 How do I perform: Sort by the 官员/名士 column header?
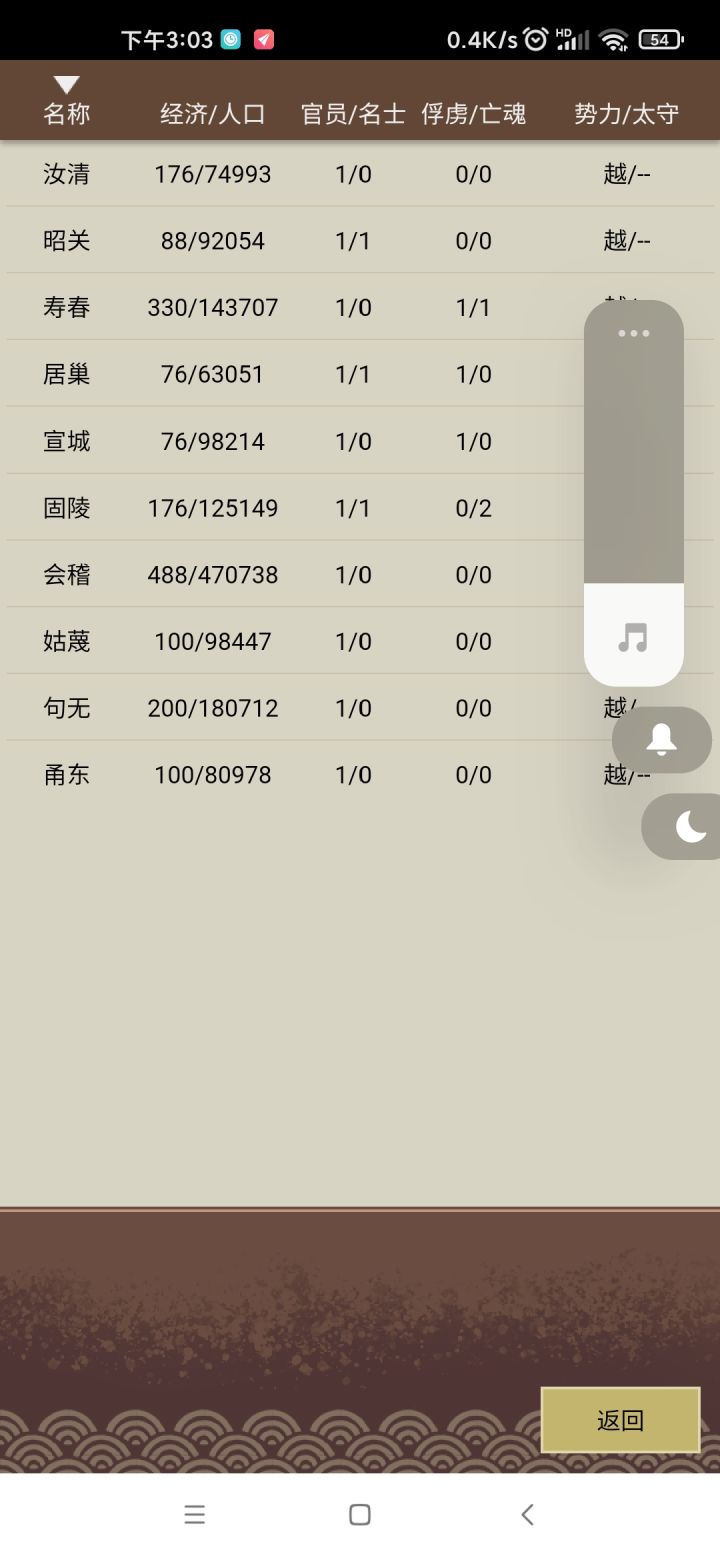[353, 114]
